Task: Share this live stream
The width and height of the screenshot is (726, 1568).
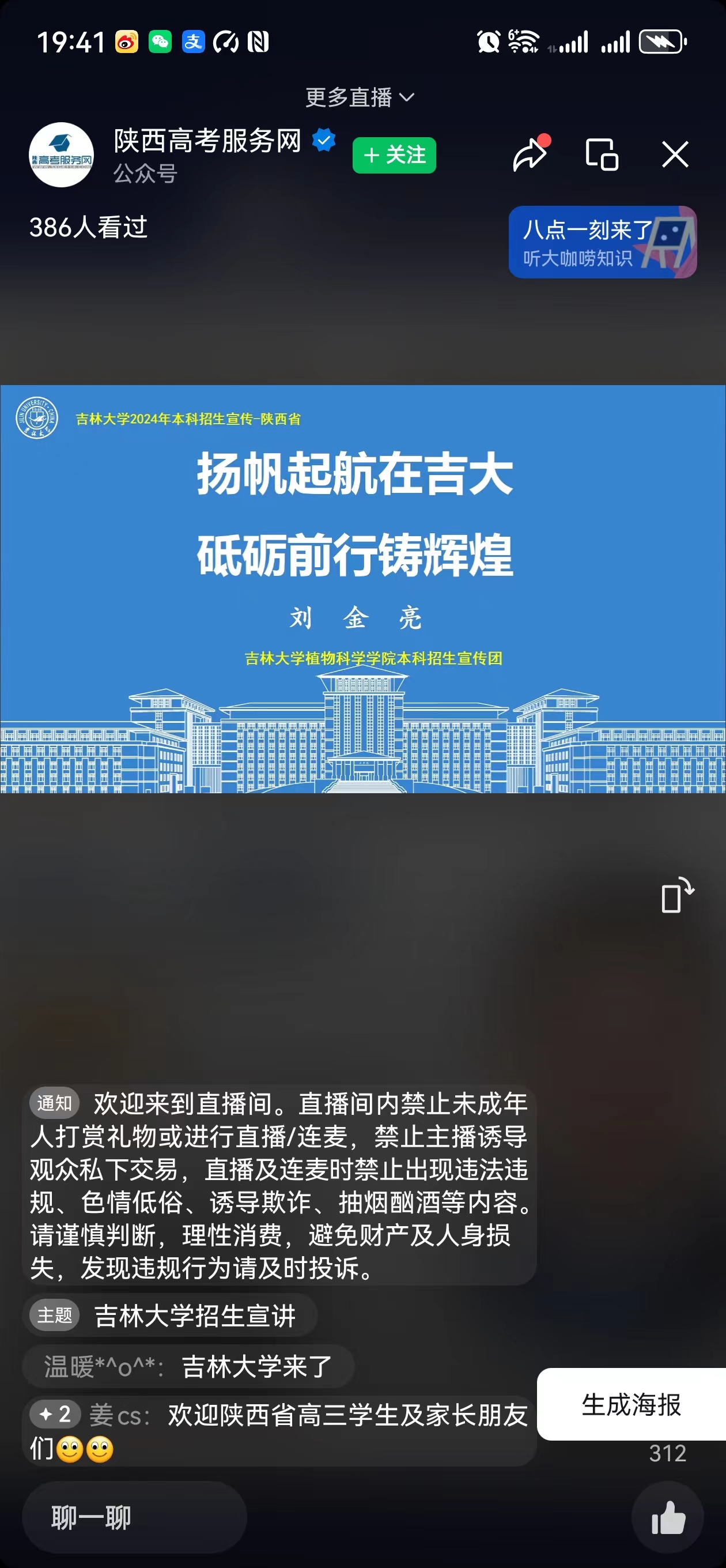Action: (530, 154)
